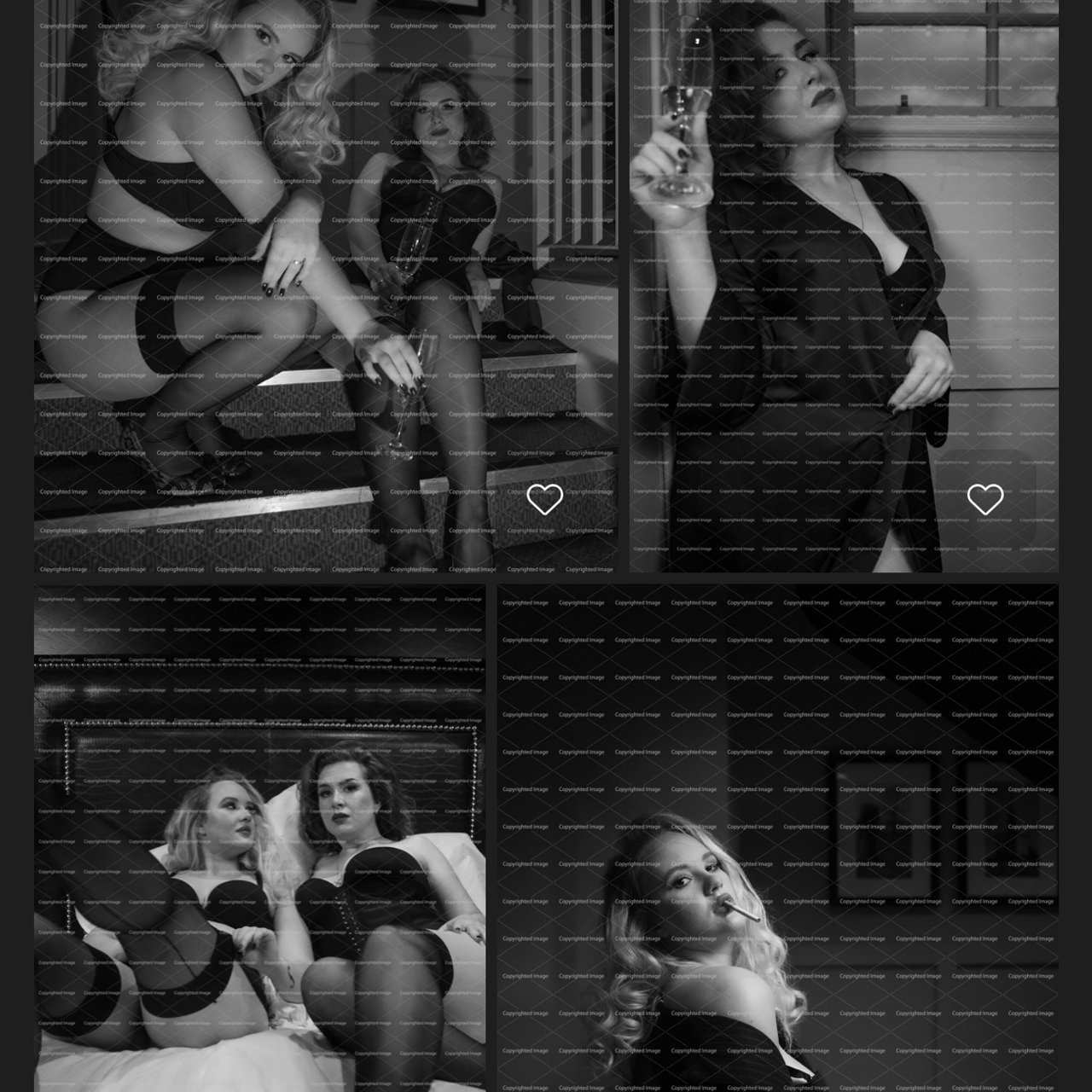This screenshot has width=1092, height=1092.
Task: Favorite the photo of woman holding champagne glass
Action: (985, 499)
